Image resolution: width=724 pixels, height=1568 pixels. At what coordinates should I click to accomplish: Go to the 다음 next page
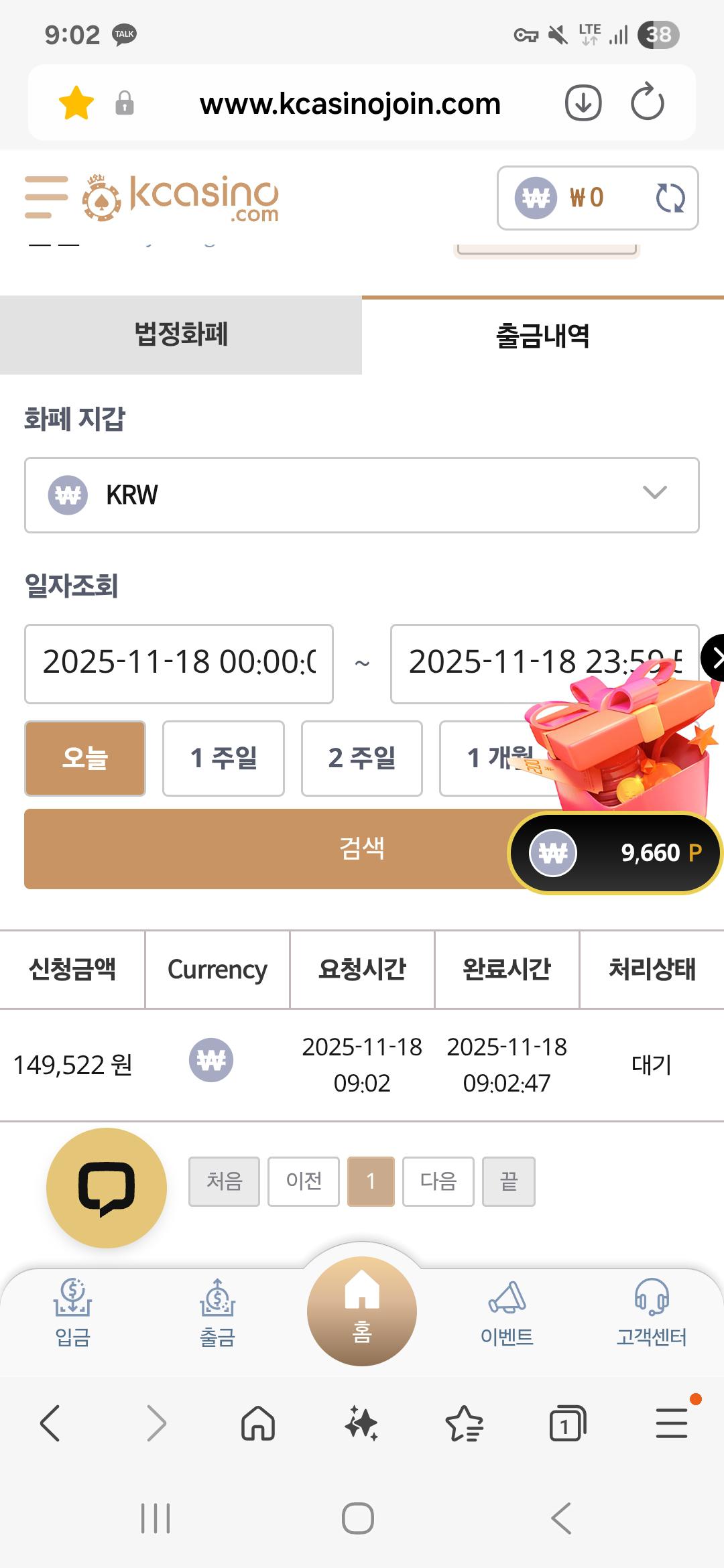[438, 1181]
